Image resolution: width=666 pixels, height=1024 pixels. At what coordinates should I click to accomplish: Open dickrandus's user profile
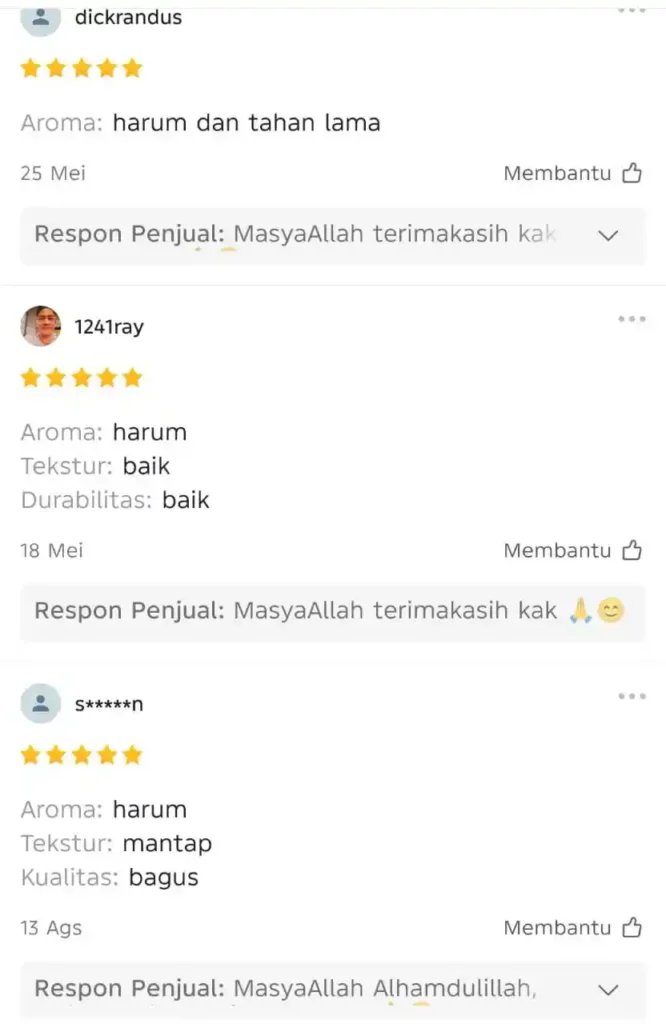pyautogui.click(x=128, y=17)
